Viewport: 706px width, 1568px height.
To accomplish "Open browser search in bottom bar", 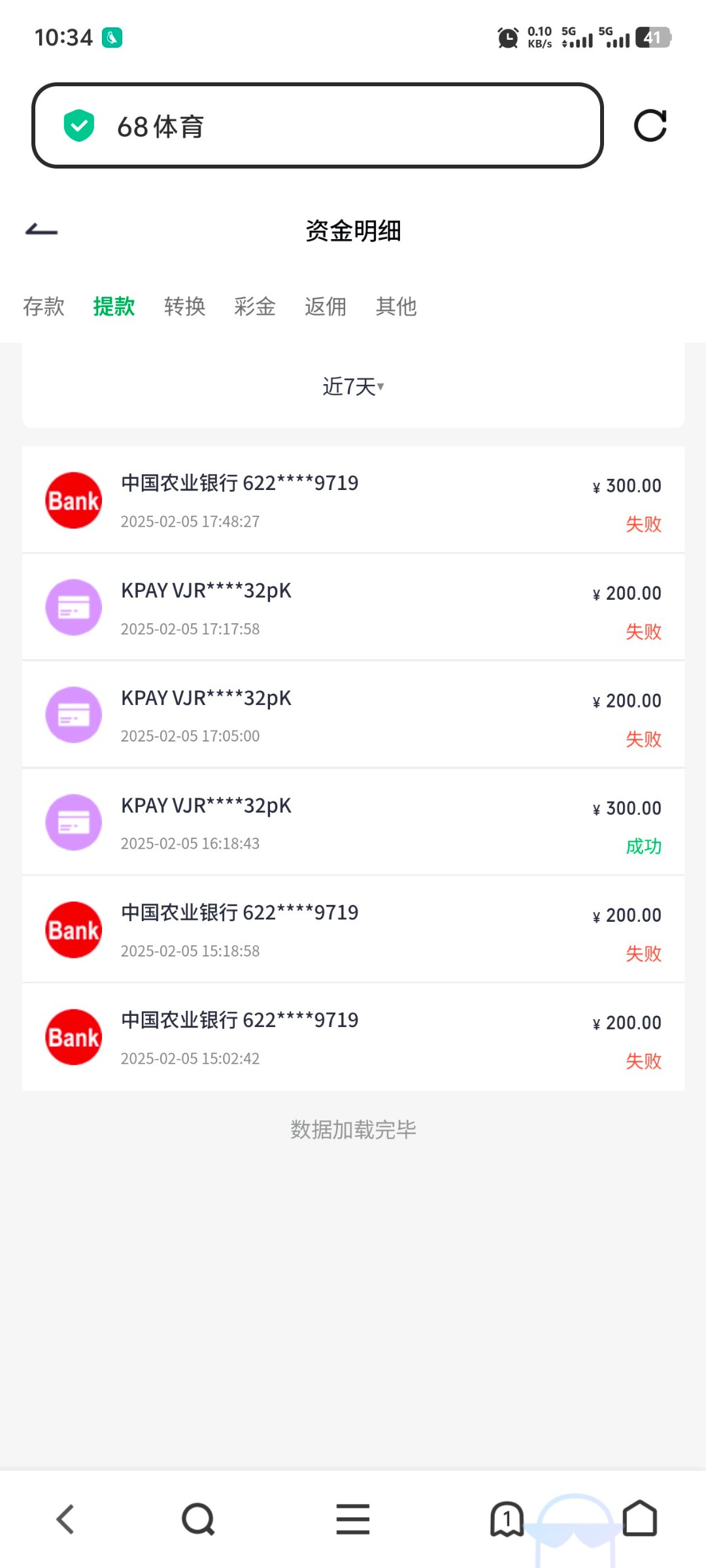I will point(198,1519).
